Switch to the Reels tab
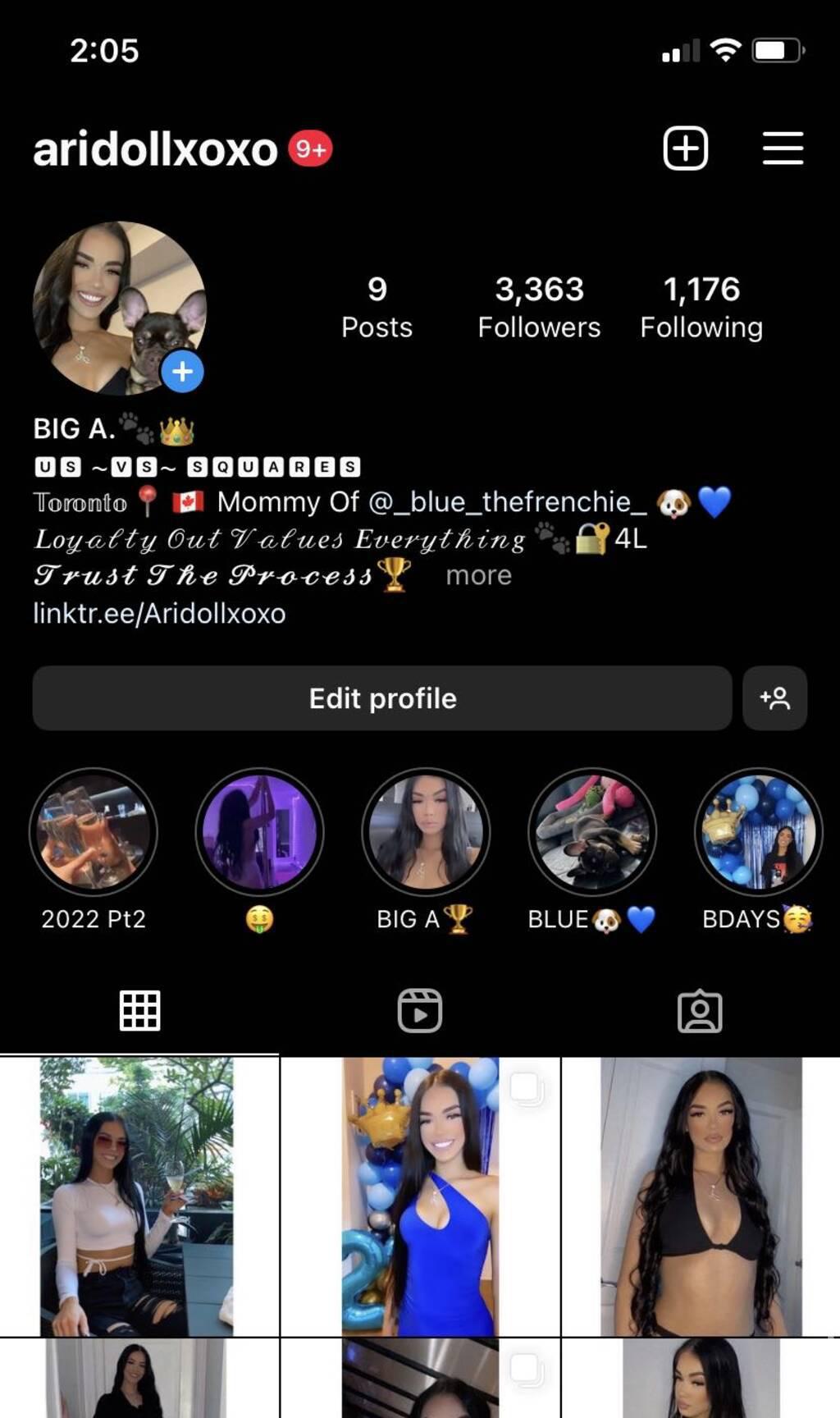Viewport: 840px width, 1418px height. pos(420,1010)
